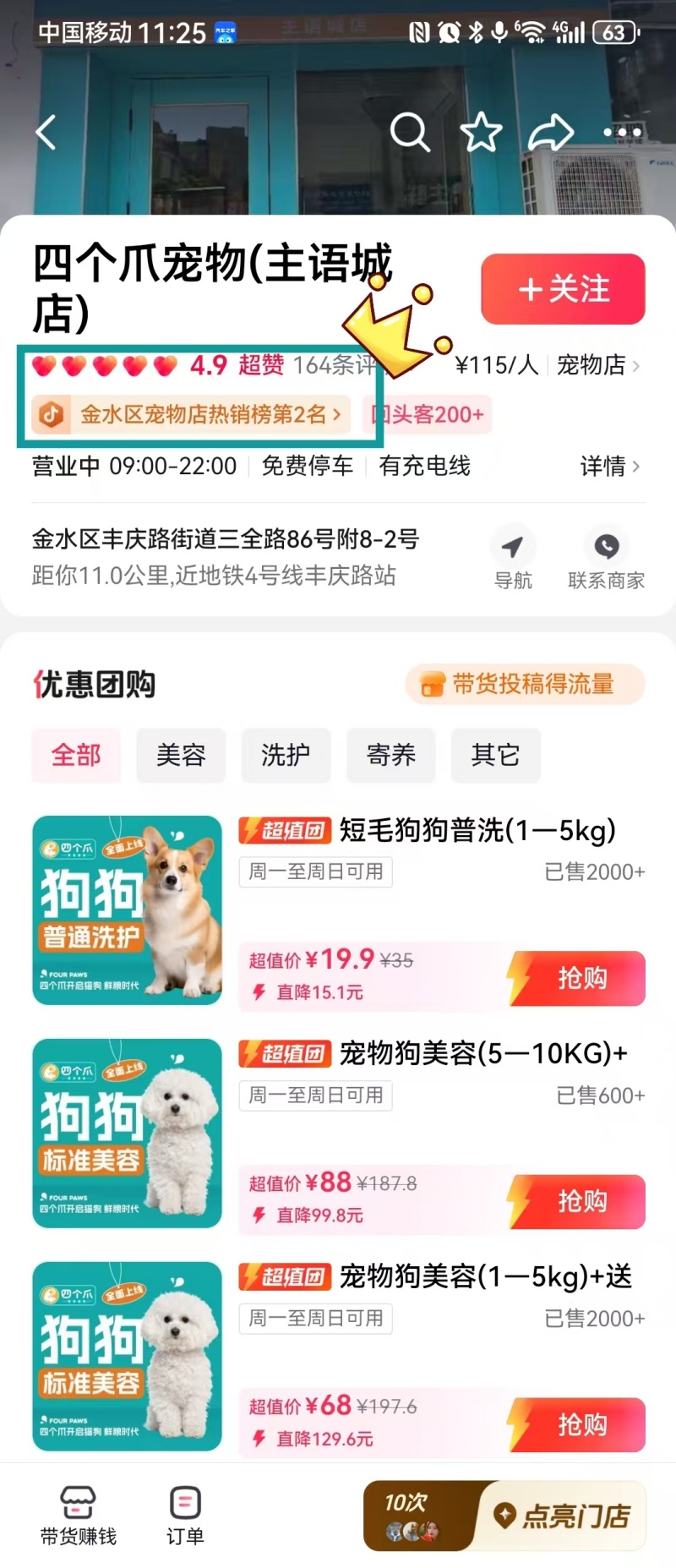
Task: Tap 点亮门店 button
Action: coord(562,1516)
